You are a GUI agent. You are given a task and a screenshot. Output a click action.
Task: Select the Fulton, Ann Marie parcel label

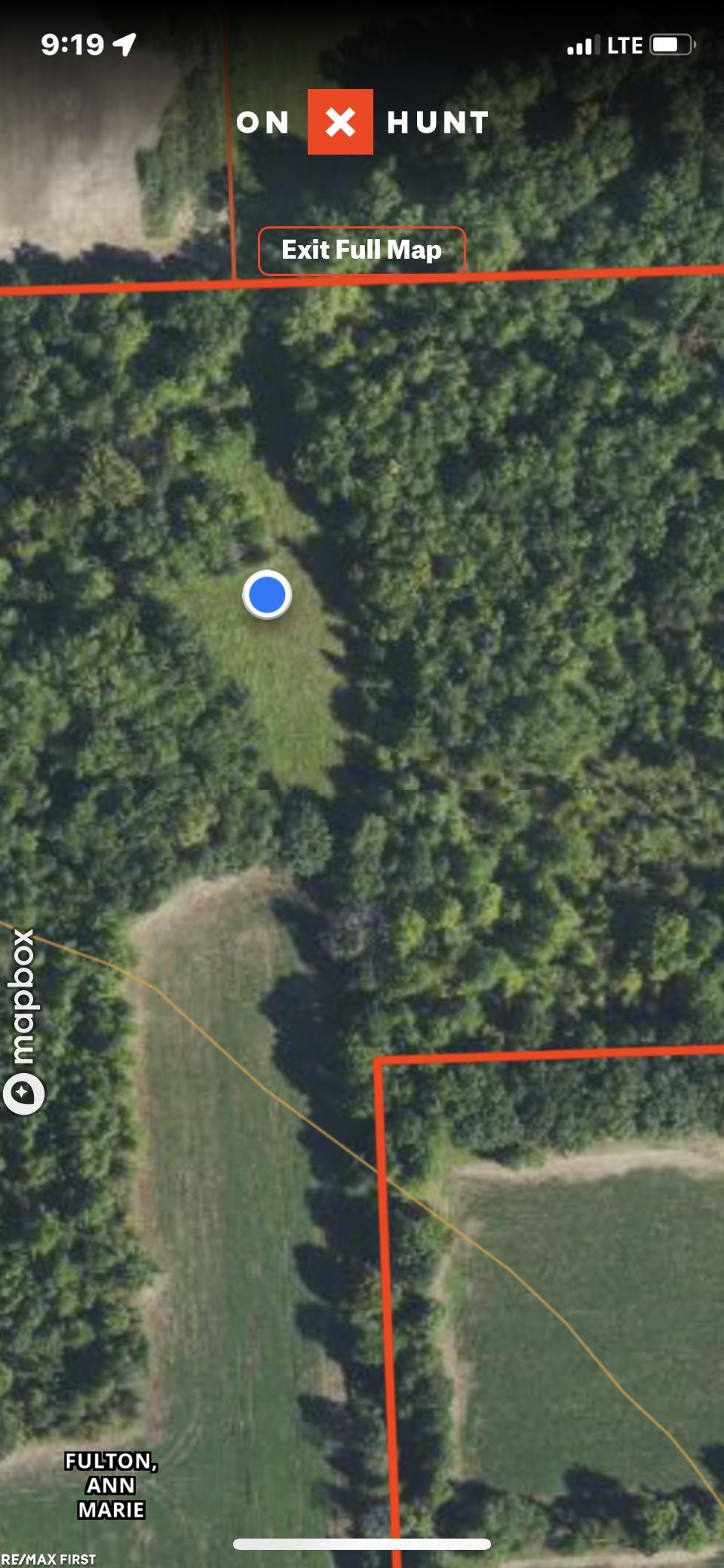[112, 1484]
